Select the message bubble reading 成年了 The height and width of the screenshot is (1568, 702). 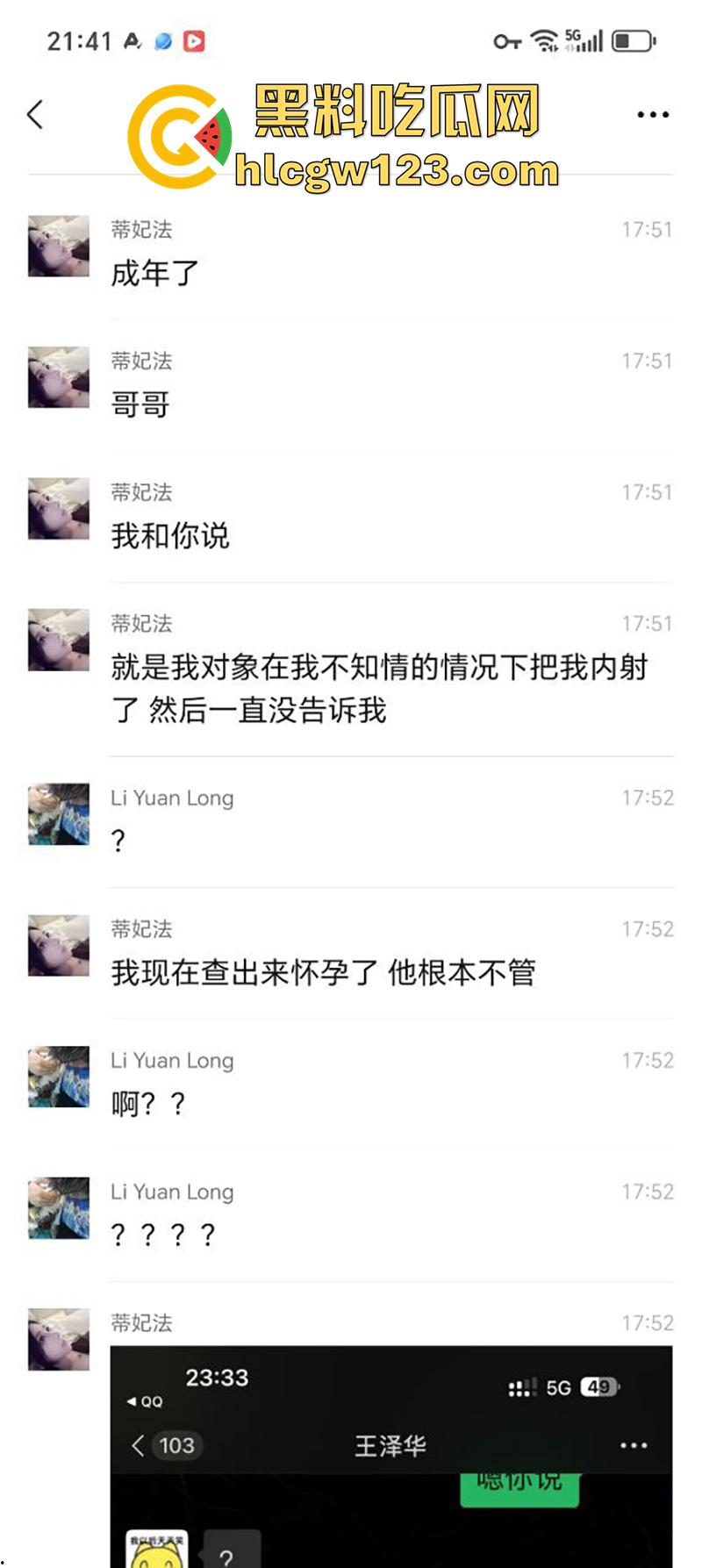[x=154, y=274]
